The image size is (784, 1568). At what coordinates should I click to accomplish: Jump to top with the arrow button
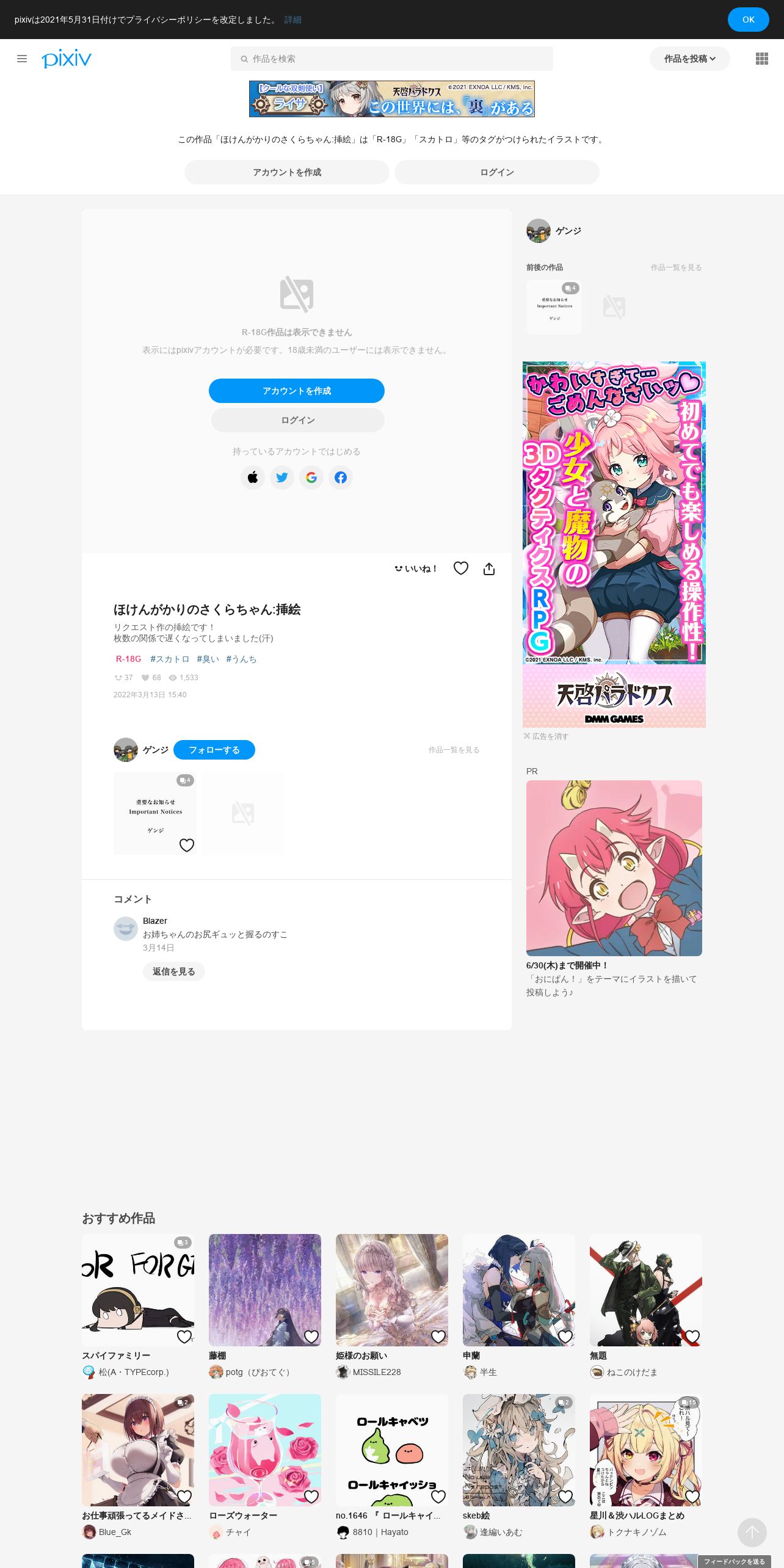coord(752,1533)
